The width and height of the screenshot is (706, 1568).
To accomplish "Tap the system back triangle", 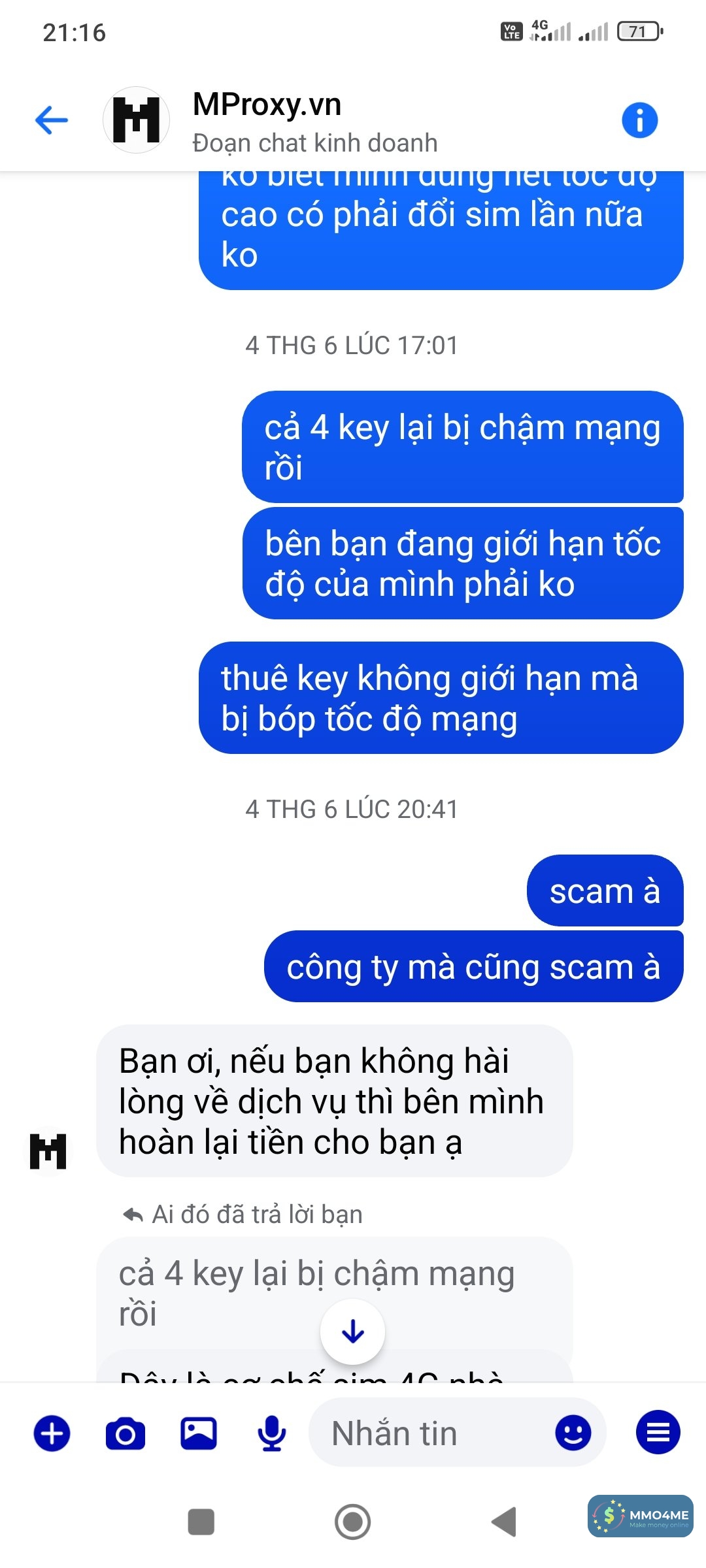I will 504,1522.
